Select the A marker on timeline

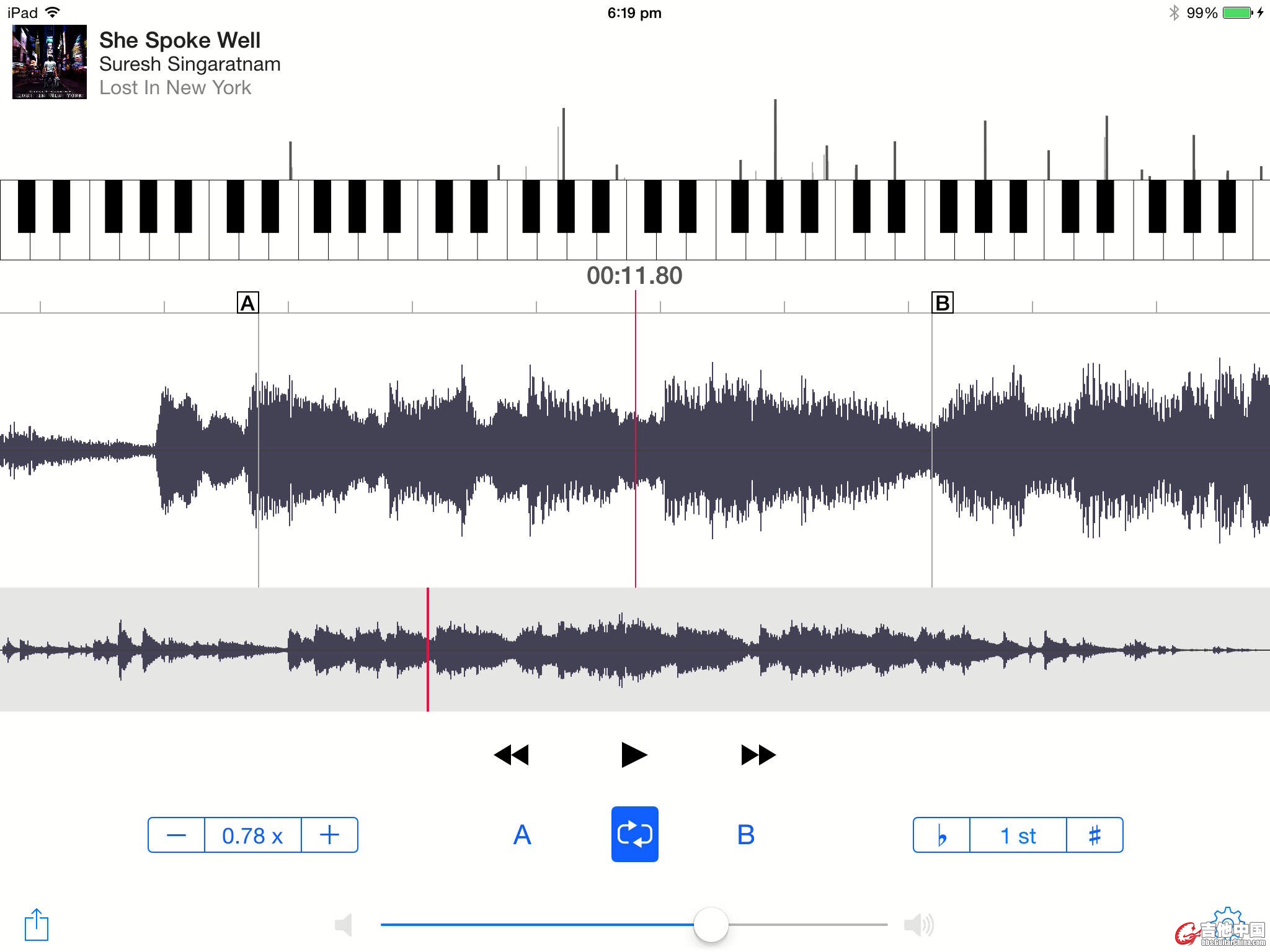[x=248, y=303]
